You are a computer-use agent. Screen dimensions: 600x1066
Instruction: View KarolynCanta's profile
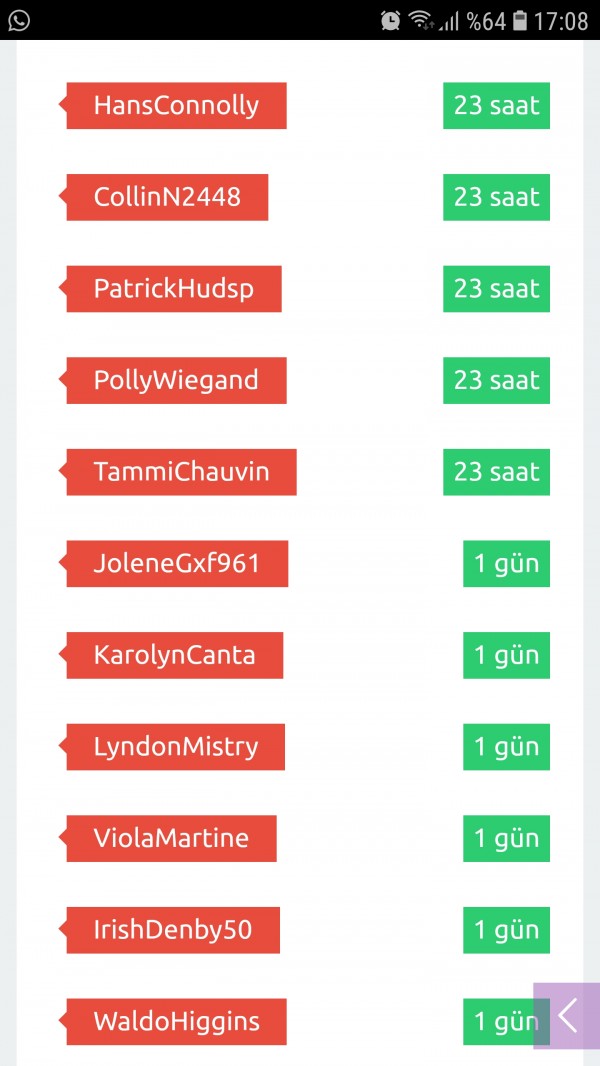point(174,656)
